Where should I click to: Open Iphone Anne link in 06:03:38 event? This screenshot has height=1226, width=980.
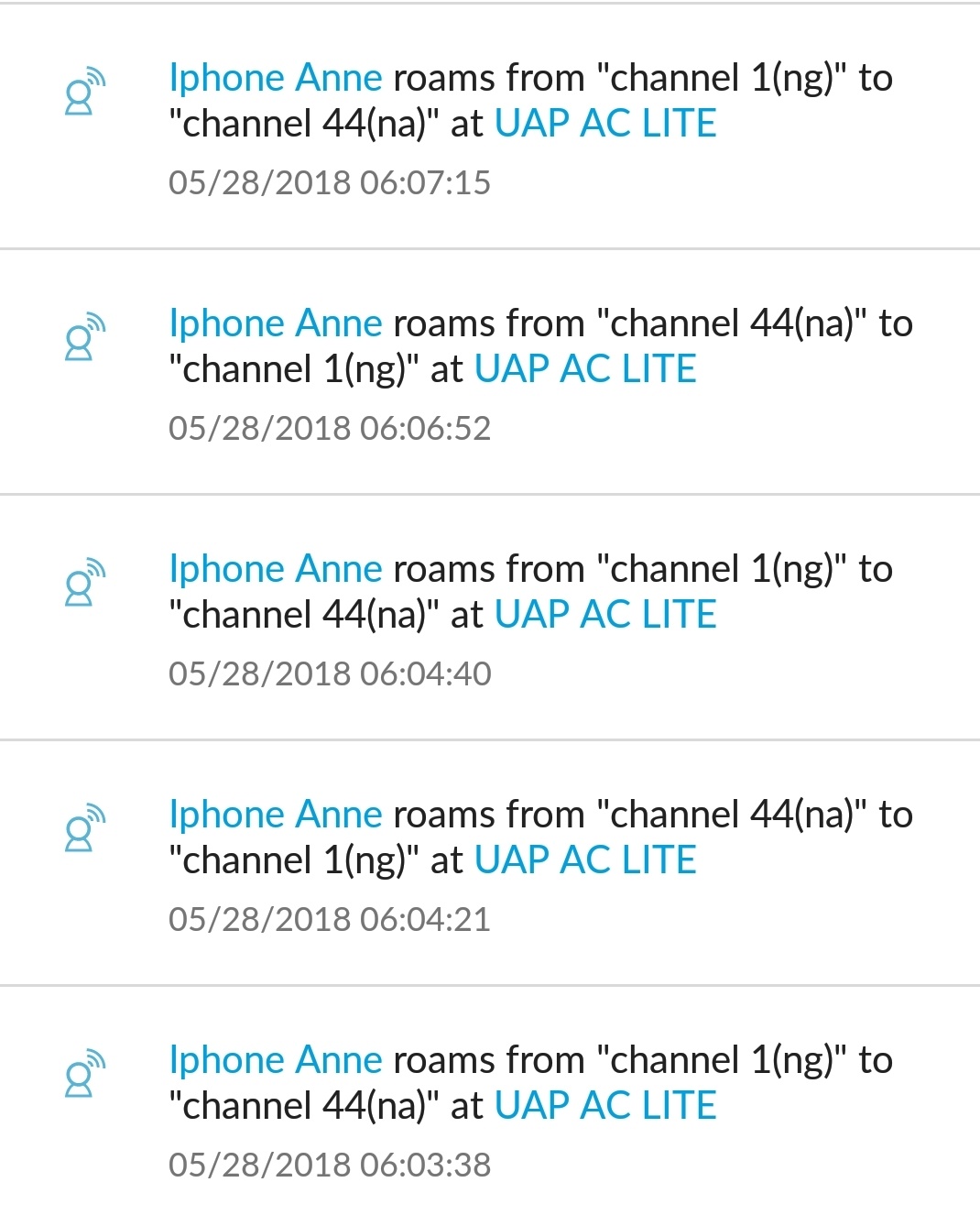[275, 1061]
